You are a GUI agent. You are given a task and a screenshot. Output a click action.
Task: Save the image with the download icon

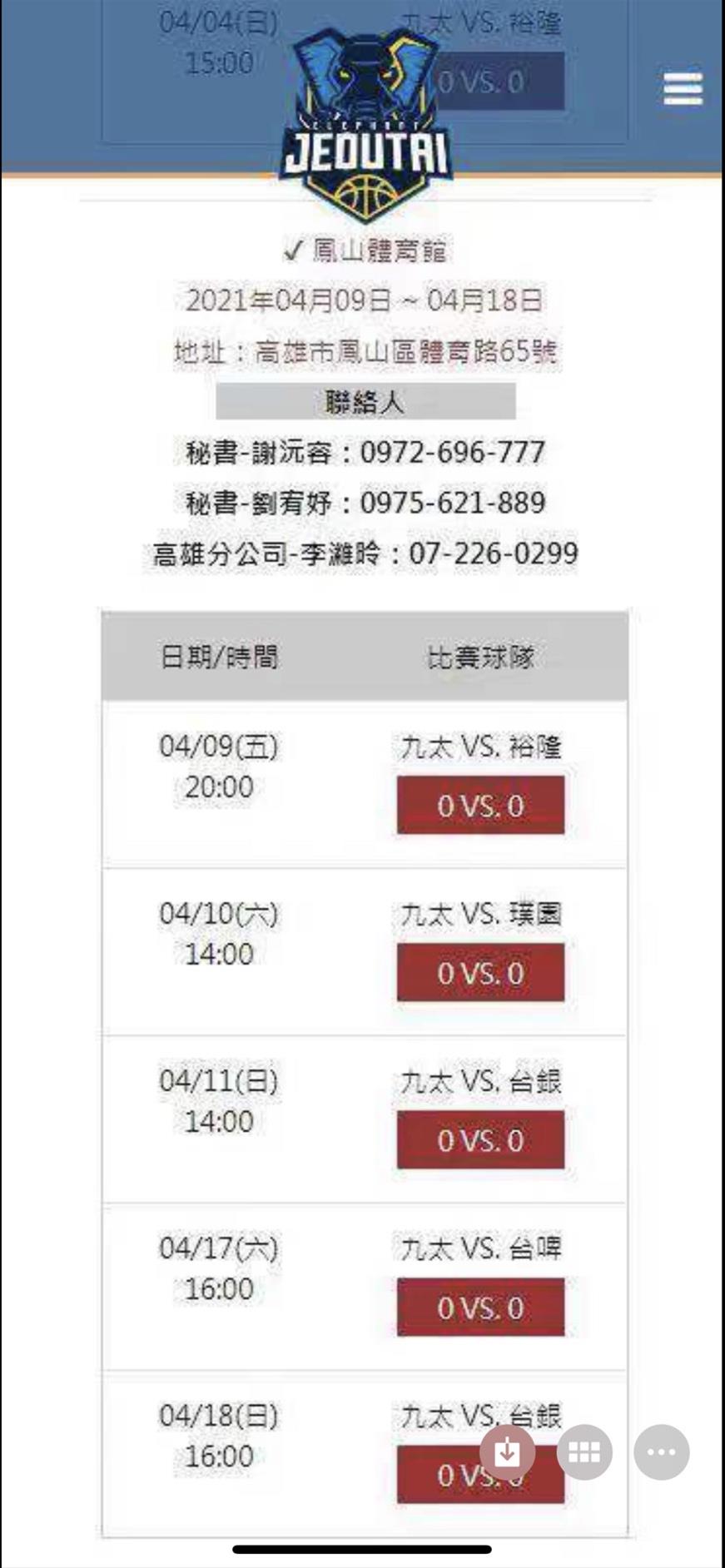click(507, 1452)
